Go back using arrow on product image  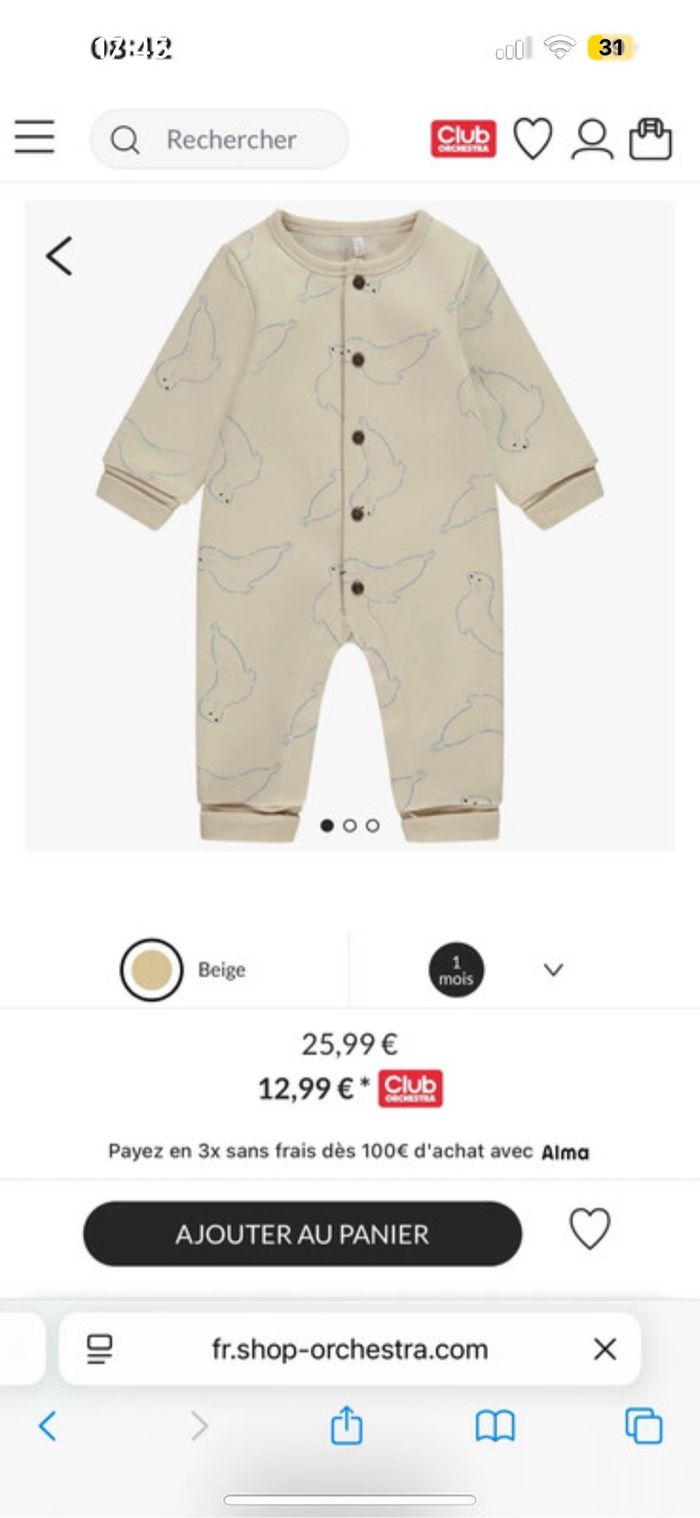(x=59, y=256)
